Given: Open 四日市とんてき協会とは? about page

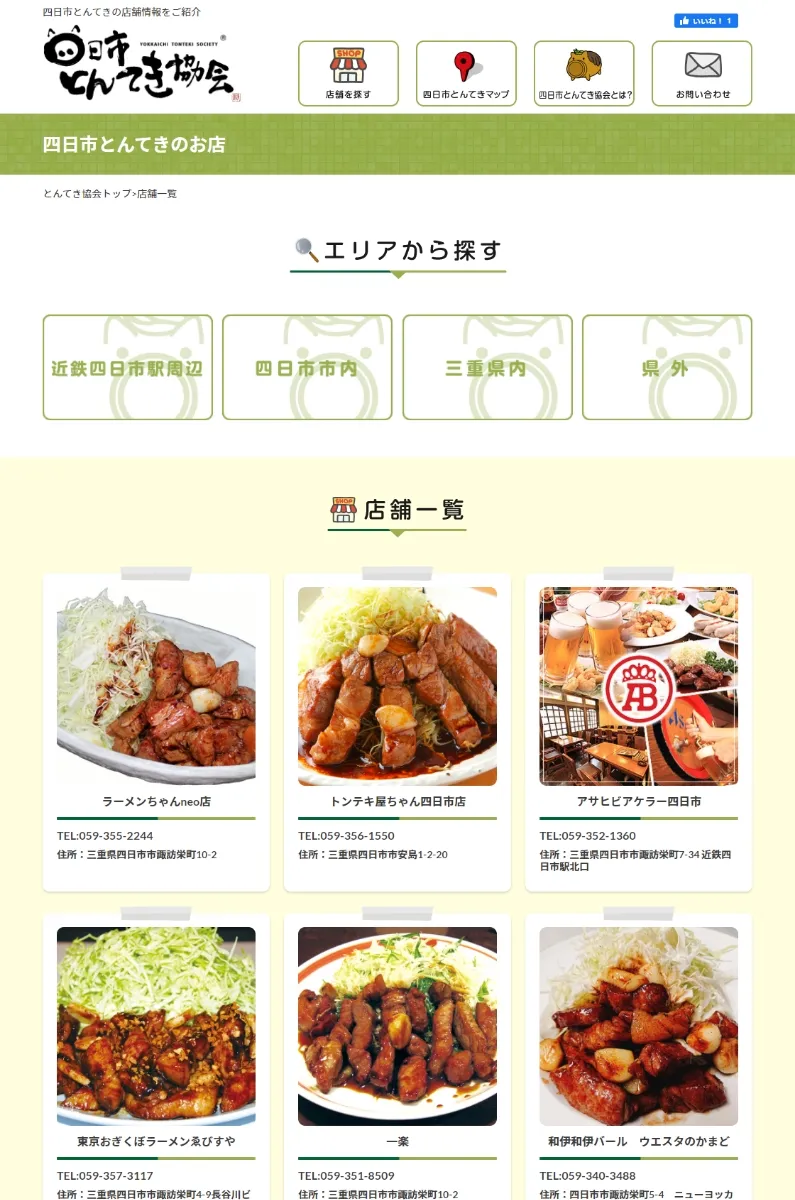Looking at the screenshot, I should tap(584, 73).
